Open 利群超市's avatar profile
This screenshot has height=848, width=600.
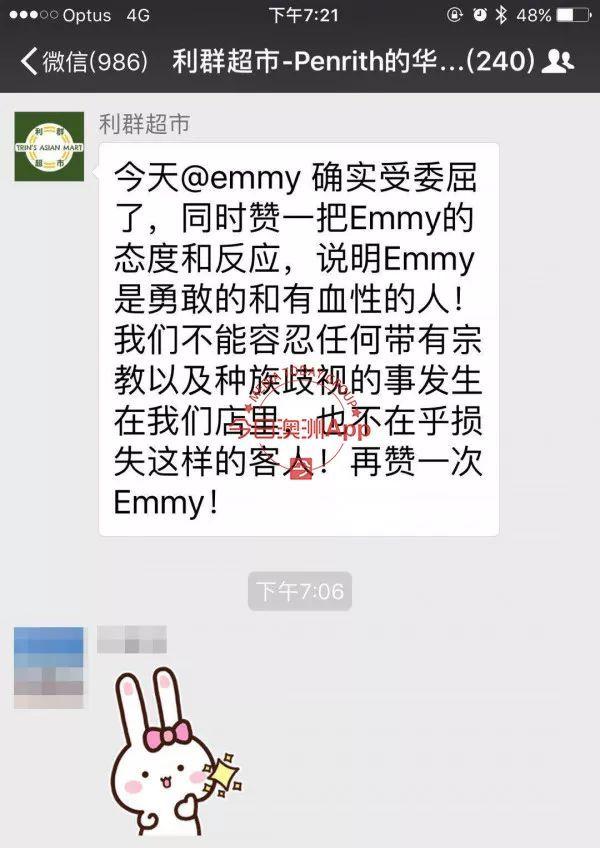pos(49,146)
